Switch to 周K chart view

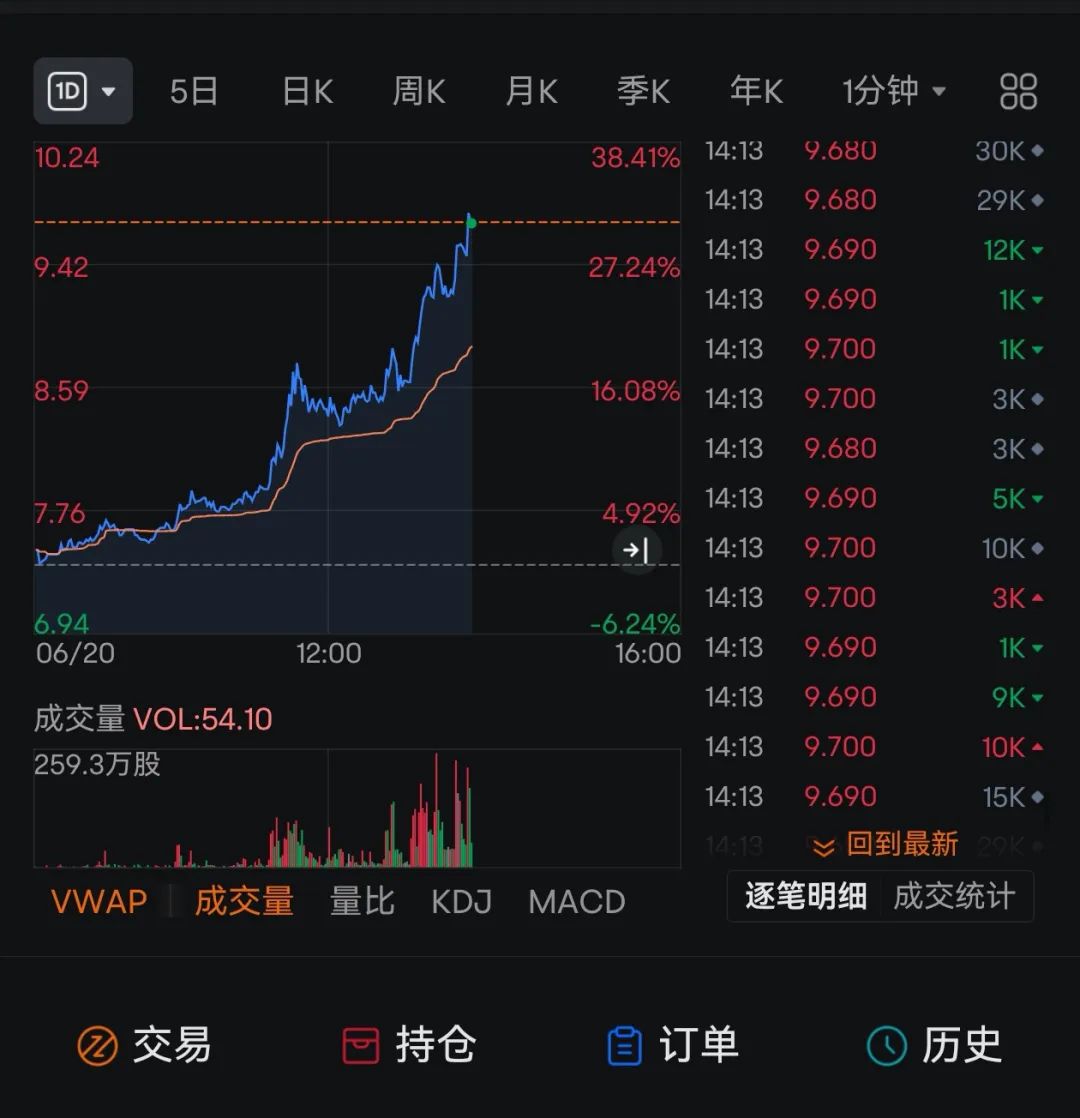[419, 92]
